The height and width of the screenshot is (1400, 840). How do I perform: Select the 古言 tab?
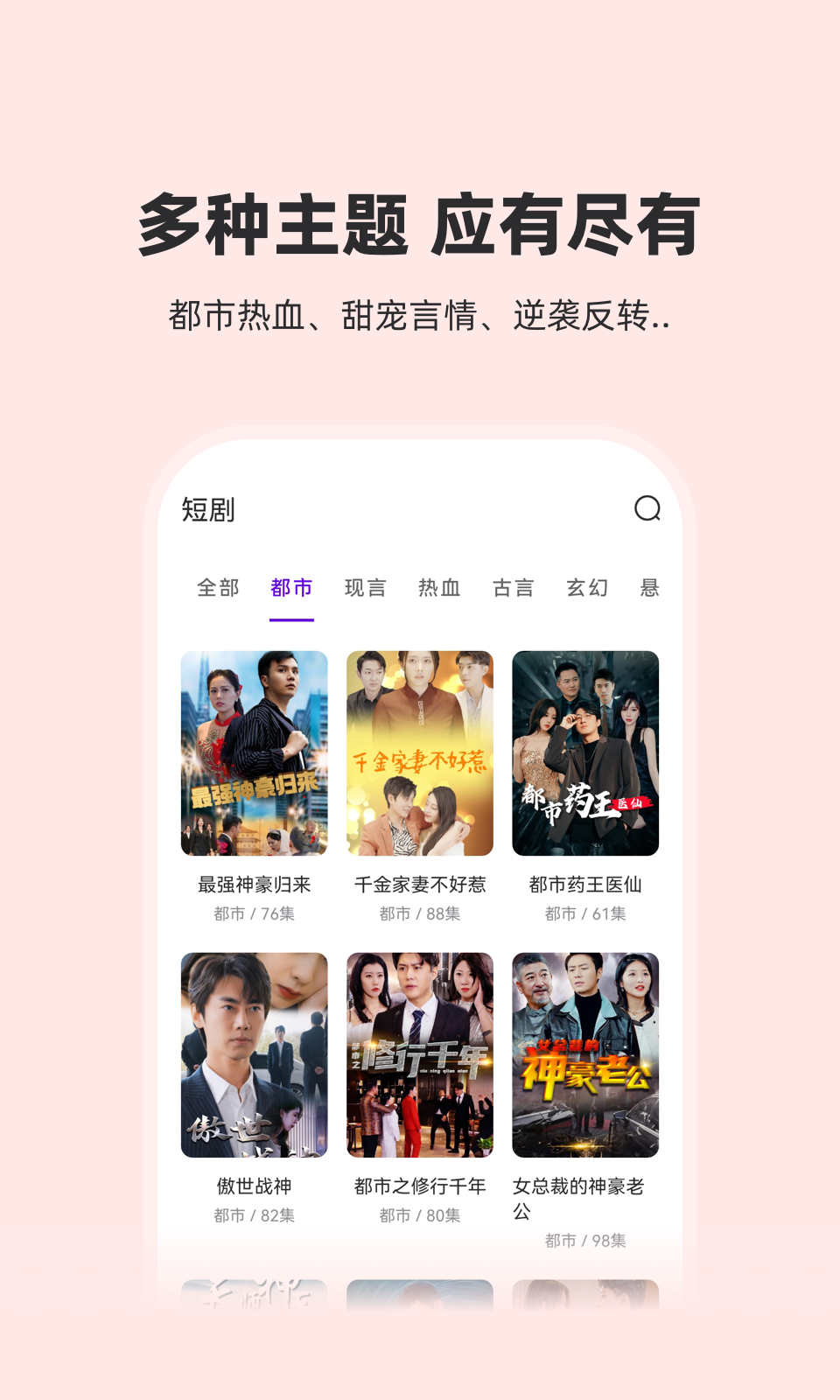pos(513,588)
